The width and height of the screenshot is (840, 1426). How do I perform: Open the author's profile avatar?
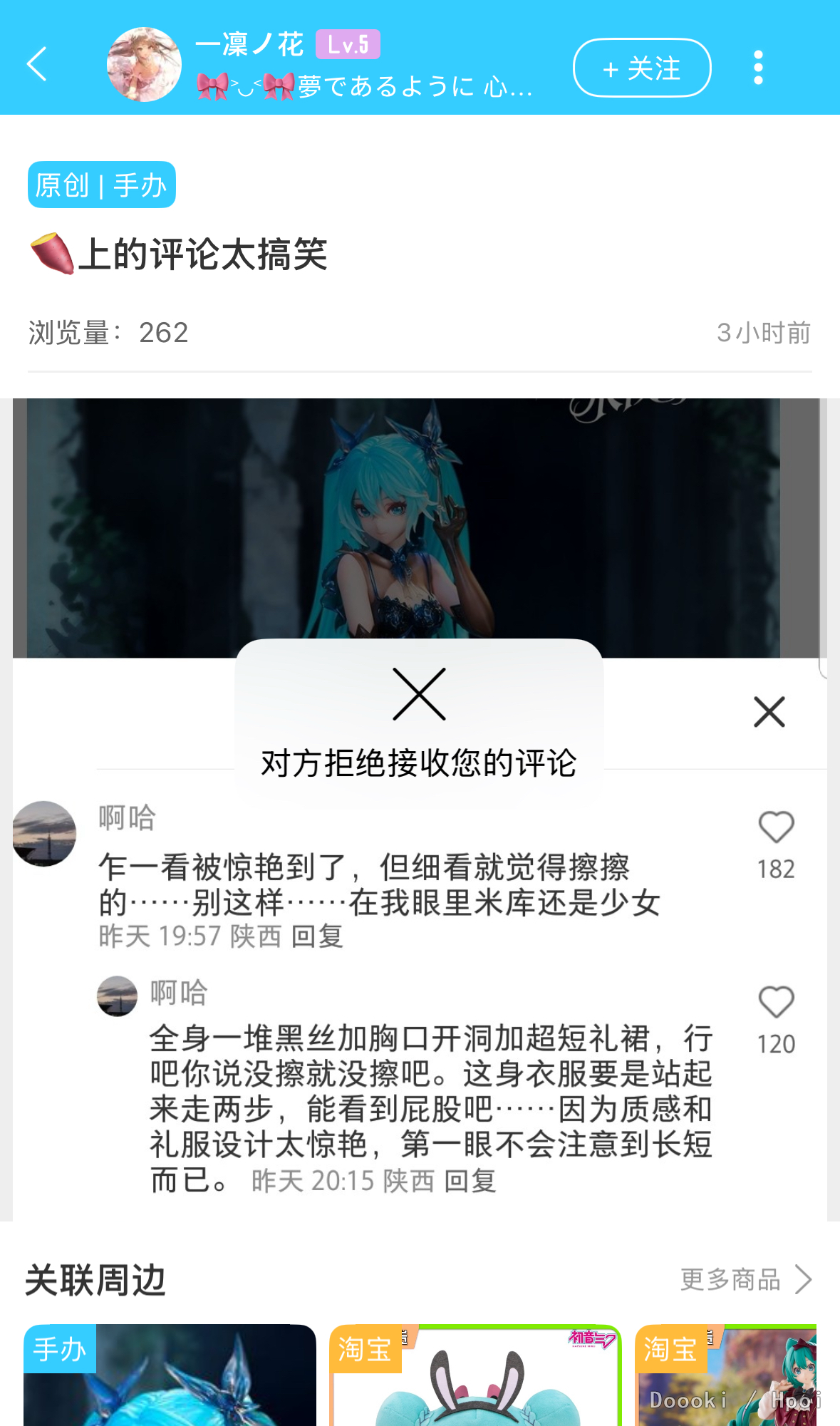[144, 65]
